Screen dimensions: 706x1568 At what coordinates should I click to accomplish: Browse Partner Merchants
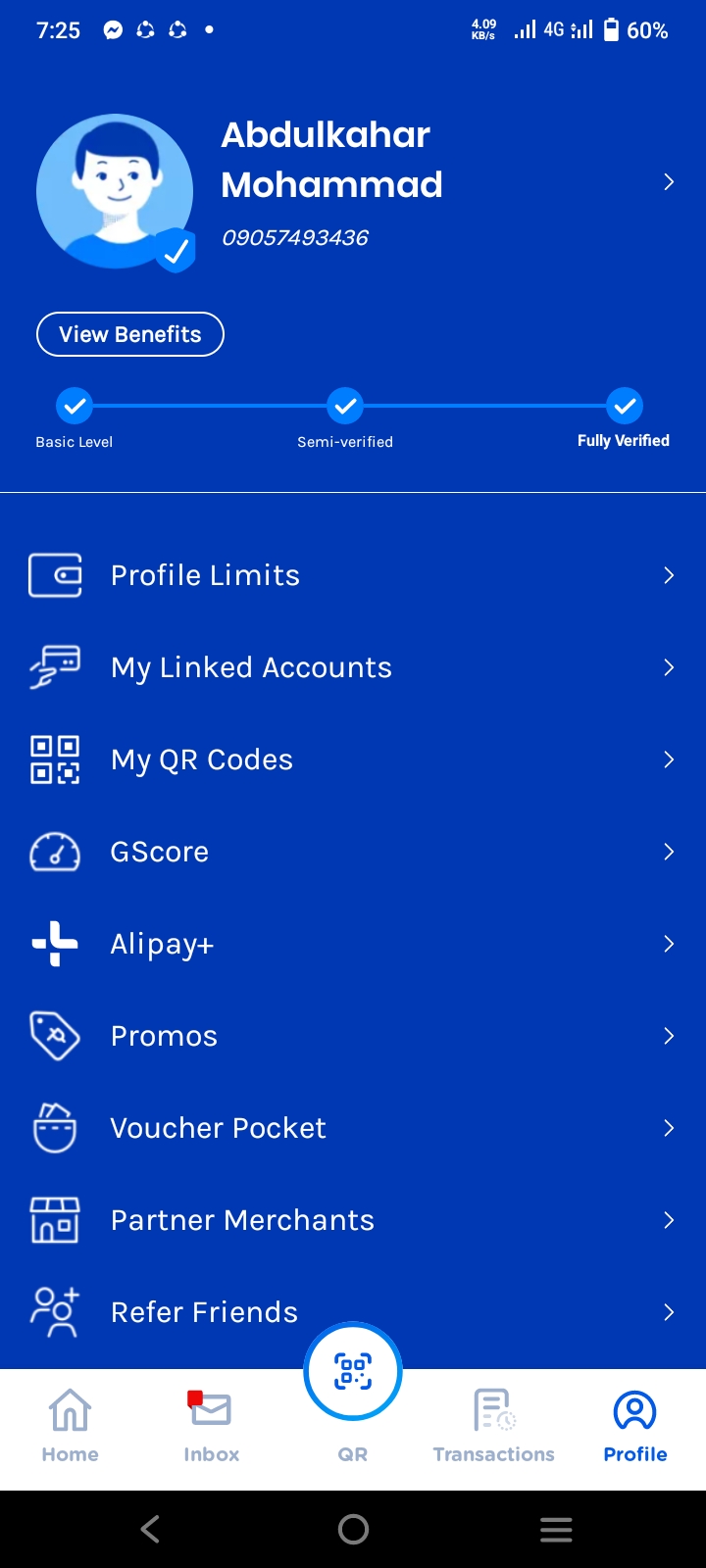[x=353, y=1220]
